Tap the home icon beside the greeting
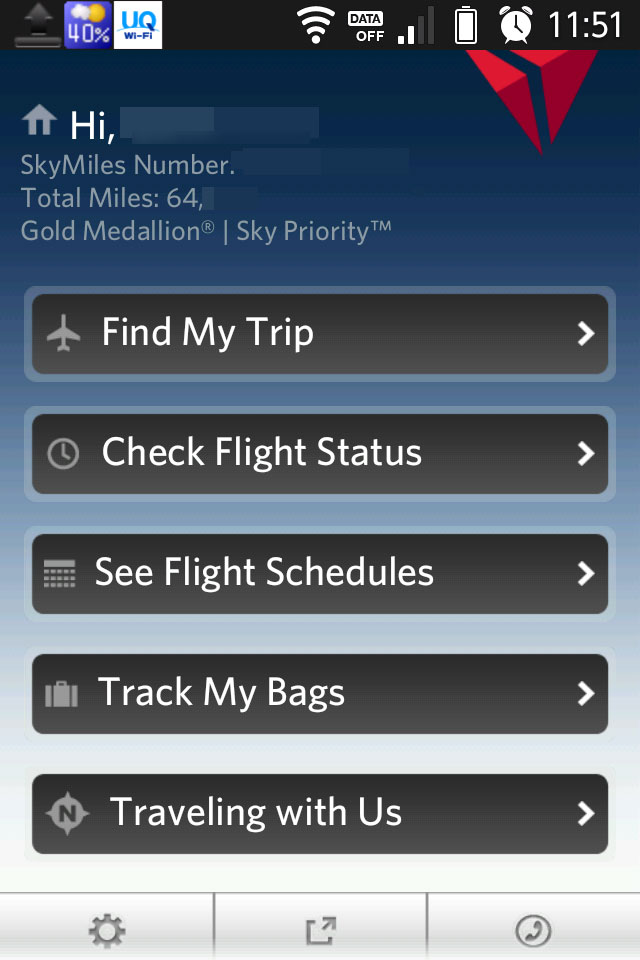The image size is (640, 960). pyautogui.click(x=39, y=123)
